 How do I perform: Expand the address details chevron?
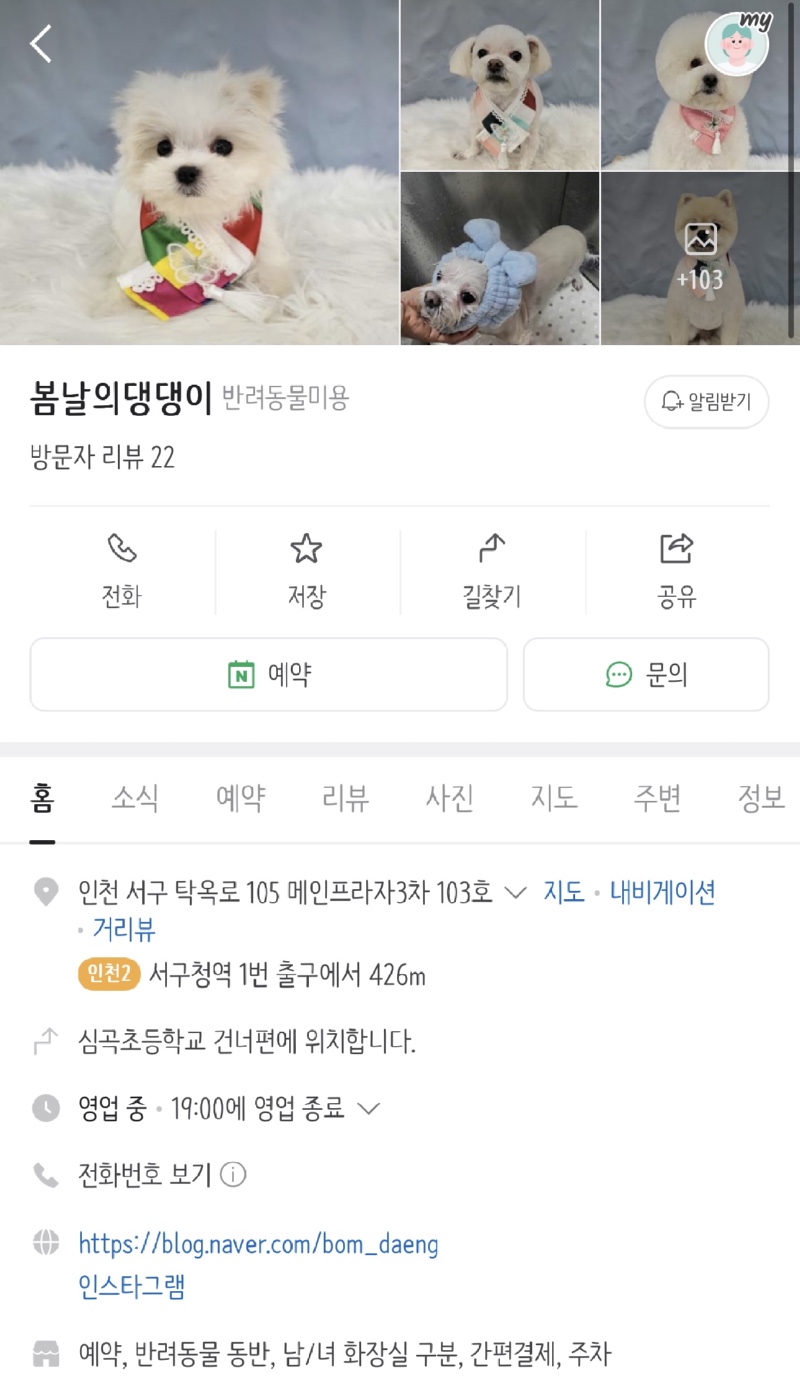tap(515, 893)
